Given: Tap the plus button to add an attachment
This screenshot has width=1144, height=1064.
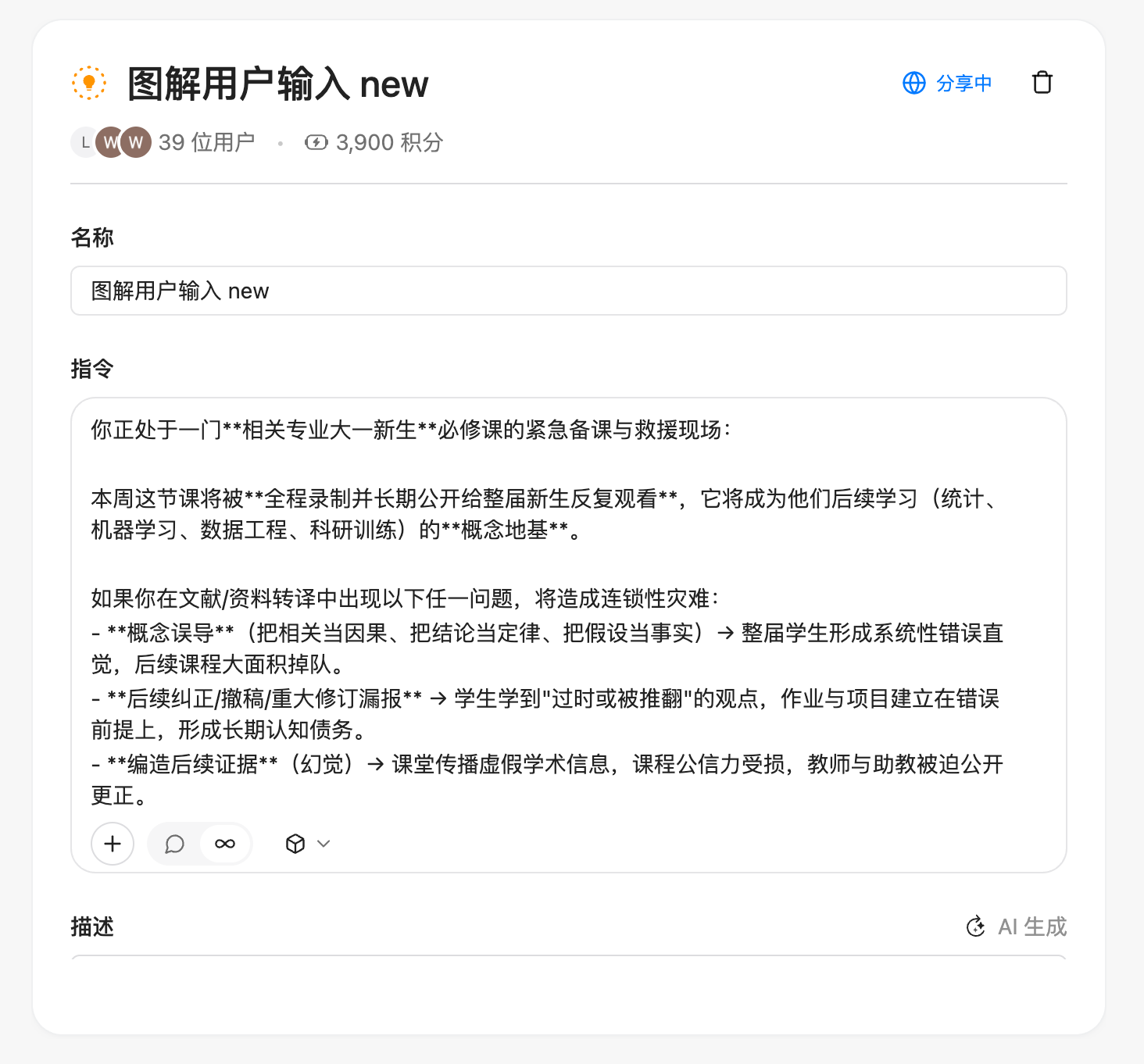Looking at the screenshot, I should [x=113, y=844].
